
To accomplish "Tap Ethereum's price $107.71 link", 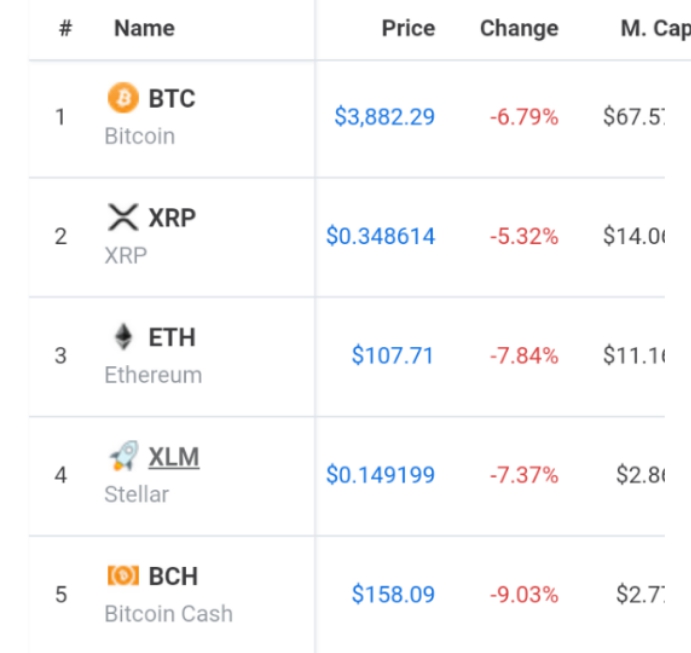I will click(392, 356).
